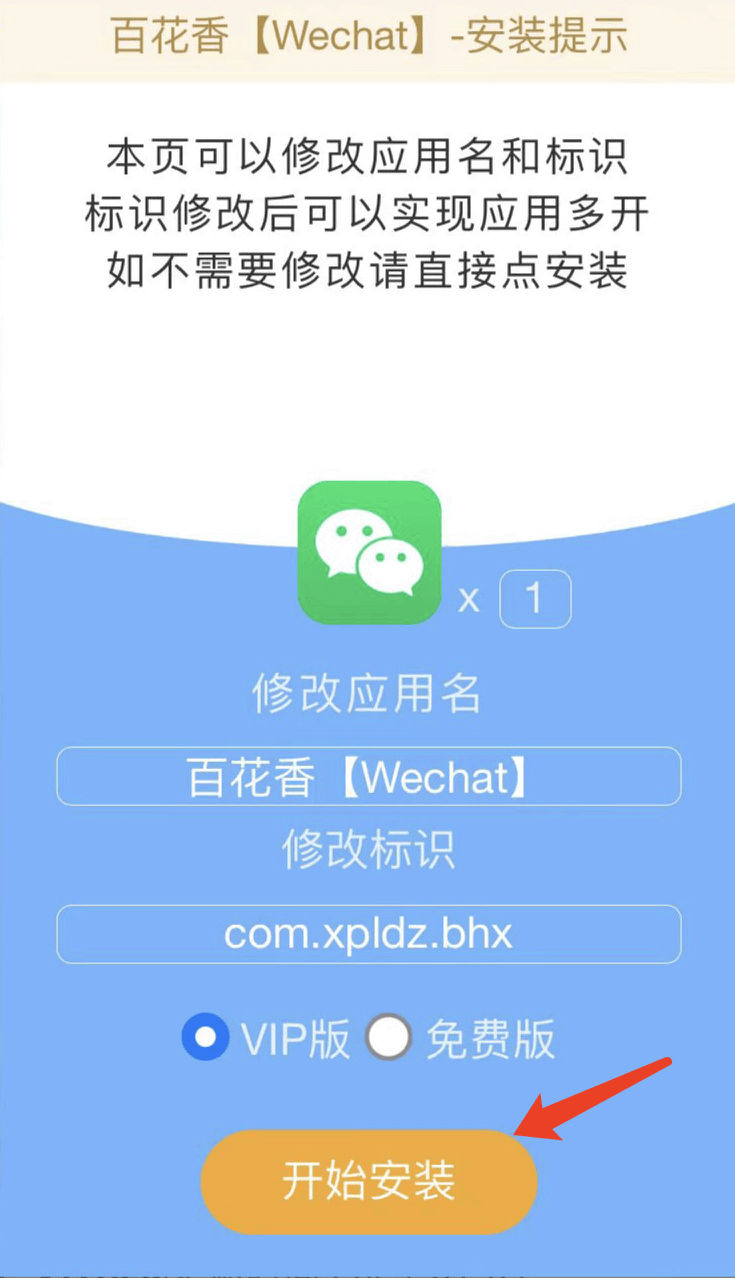The width and height of the screenshot is (735, 1278).
Task: Tap the 开始安装 button
Action: (x=368, y=1182)
